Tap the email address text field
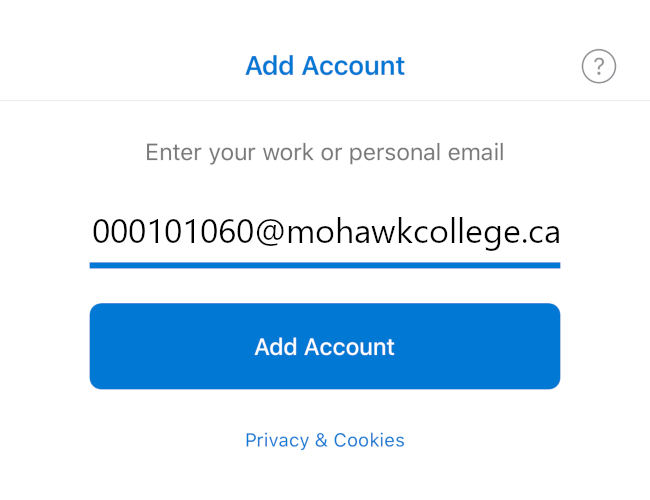Screen dimensions: 650x500 [x=325, y=232]
